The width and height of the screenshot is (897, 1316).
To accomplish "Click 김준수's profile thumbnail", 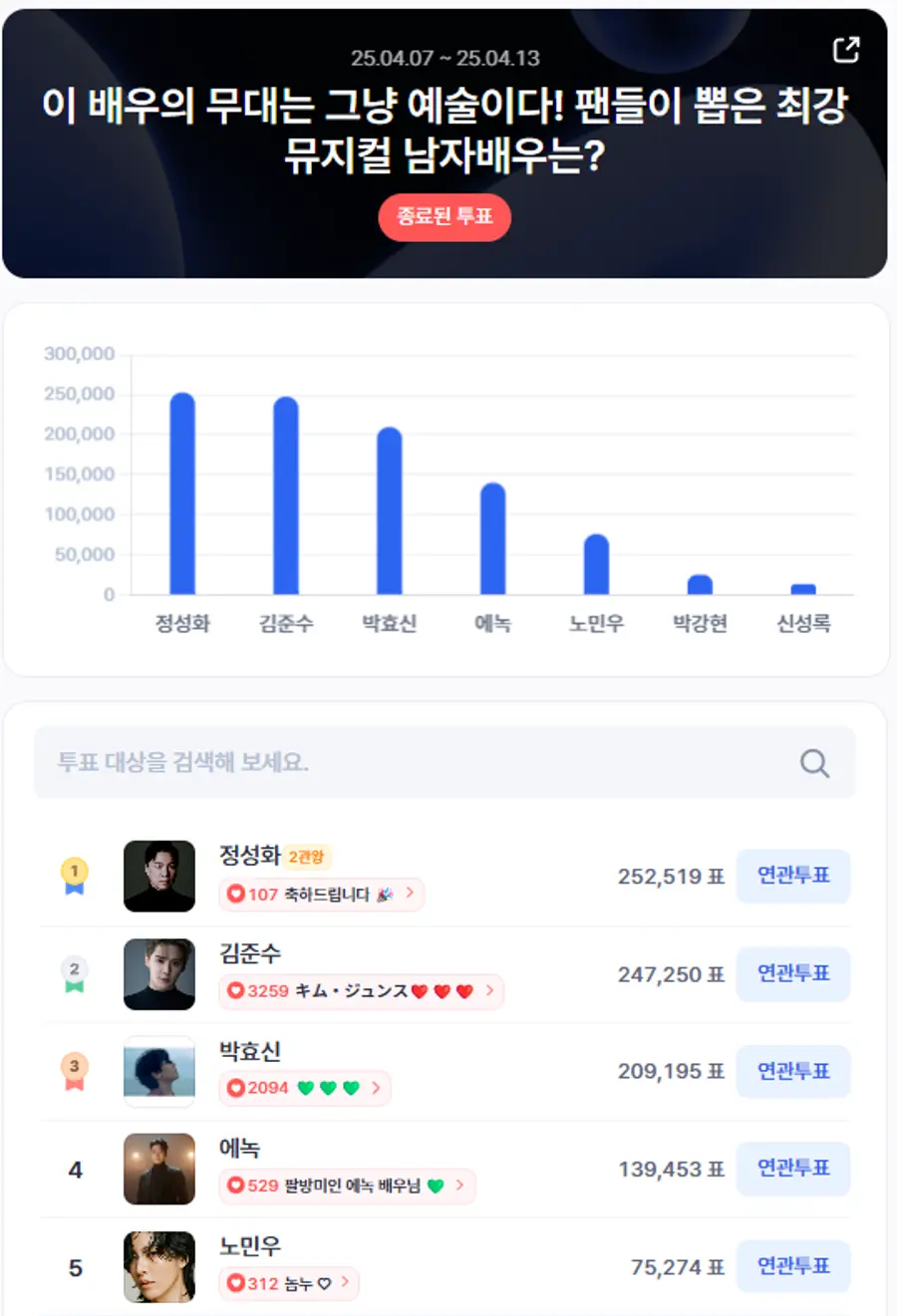I will click(x=158, y=973).
